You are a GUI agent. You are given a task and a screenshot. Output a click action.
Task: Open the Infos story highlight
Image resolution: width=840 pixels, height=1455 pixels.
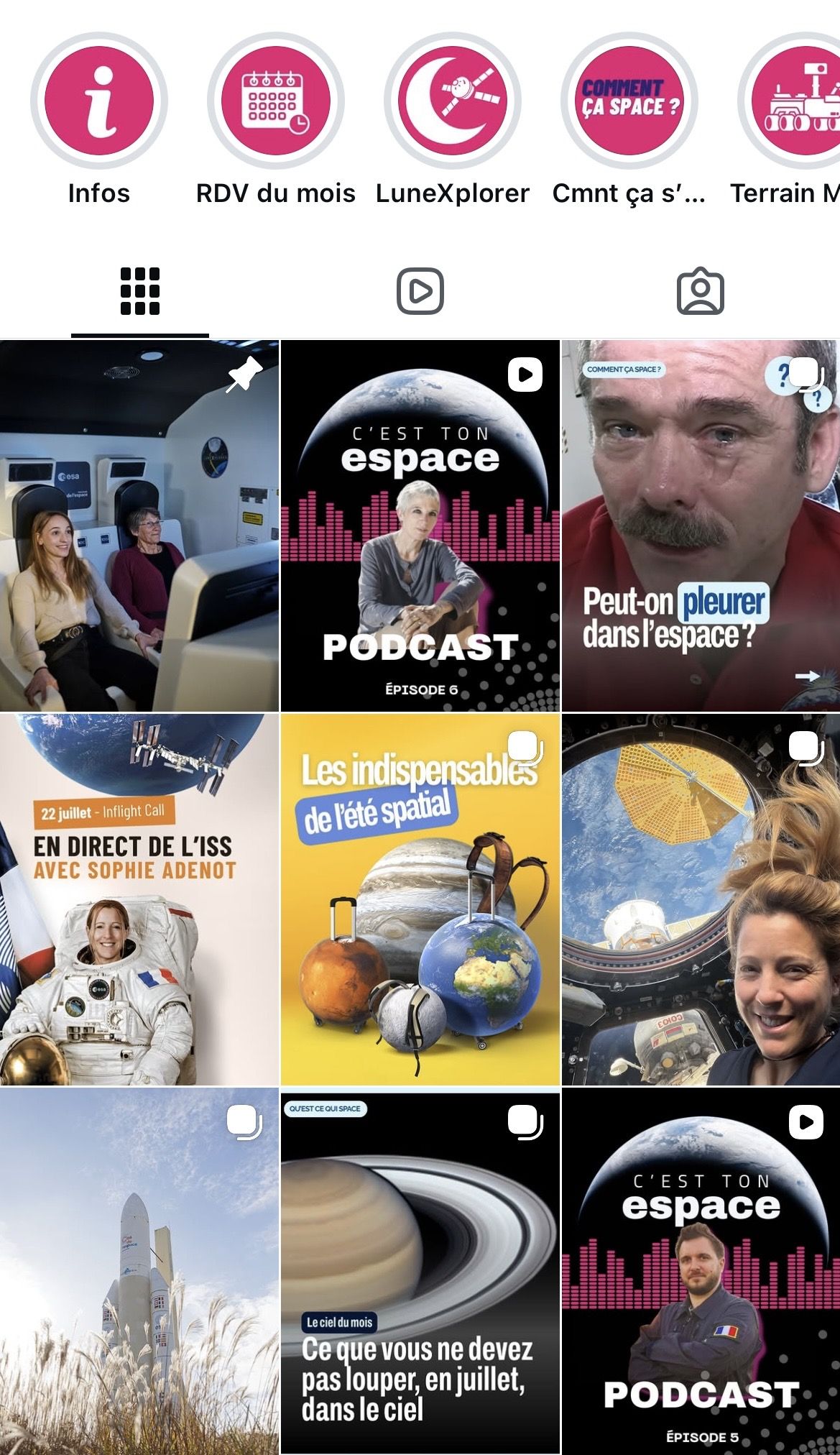tap(99, 101)
